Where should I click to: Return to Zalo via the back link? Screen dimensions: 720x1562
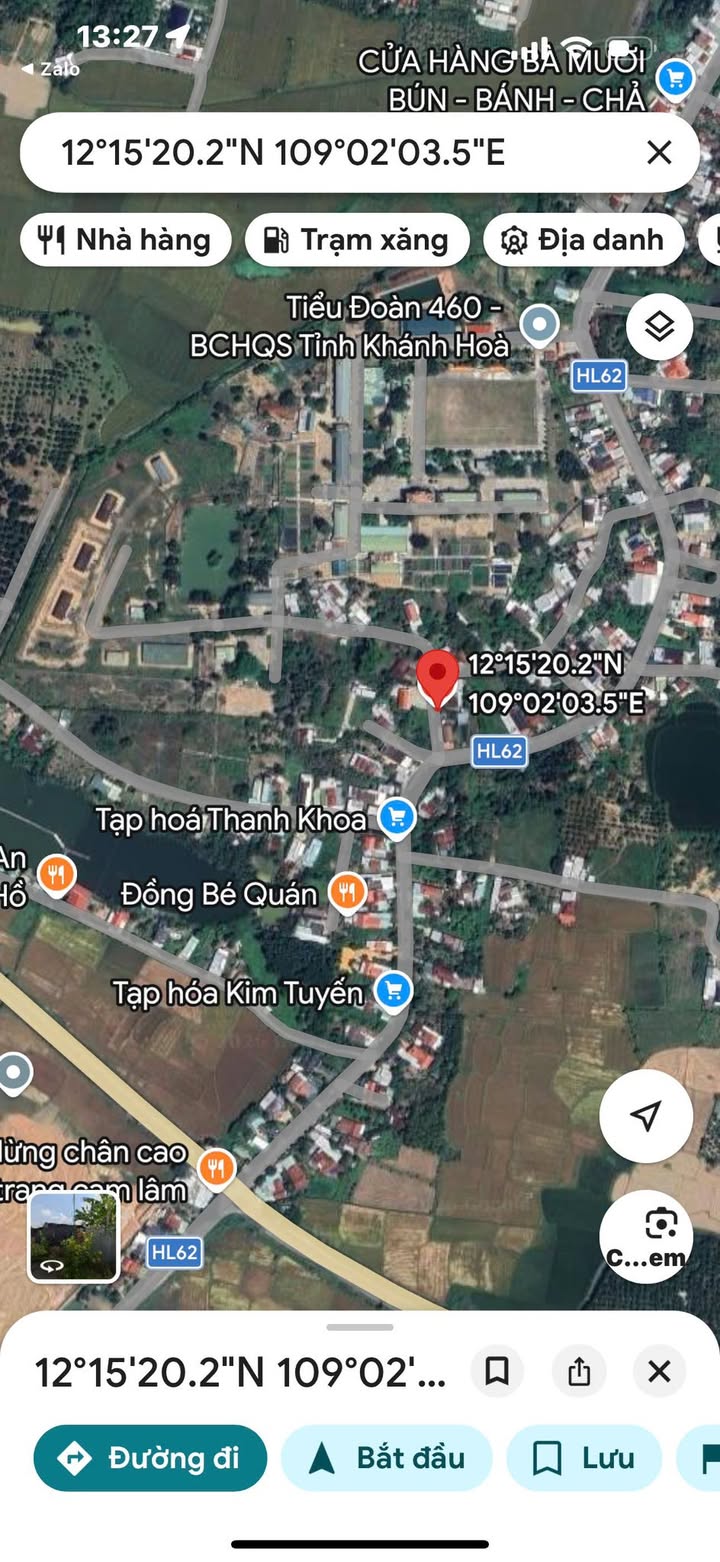click(x=50, y=69)
